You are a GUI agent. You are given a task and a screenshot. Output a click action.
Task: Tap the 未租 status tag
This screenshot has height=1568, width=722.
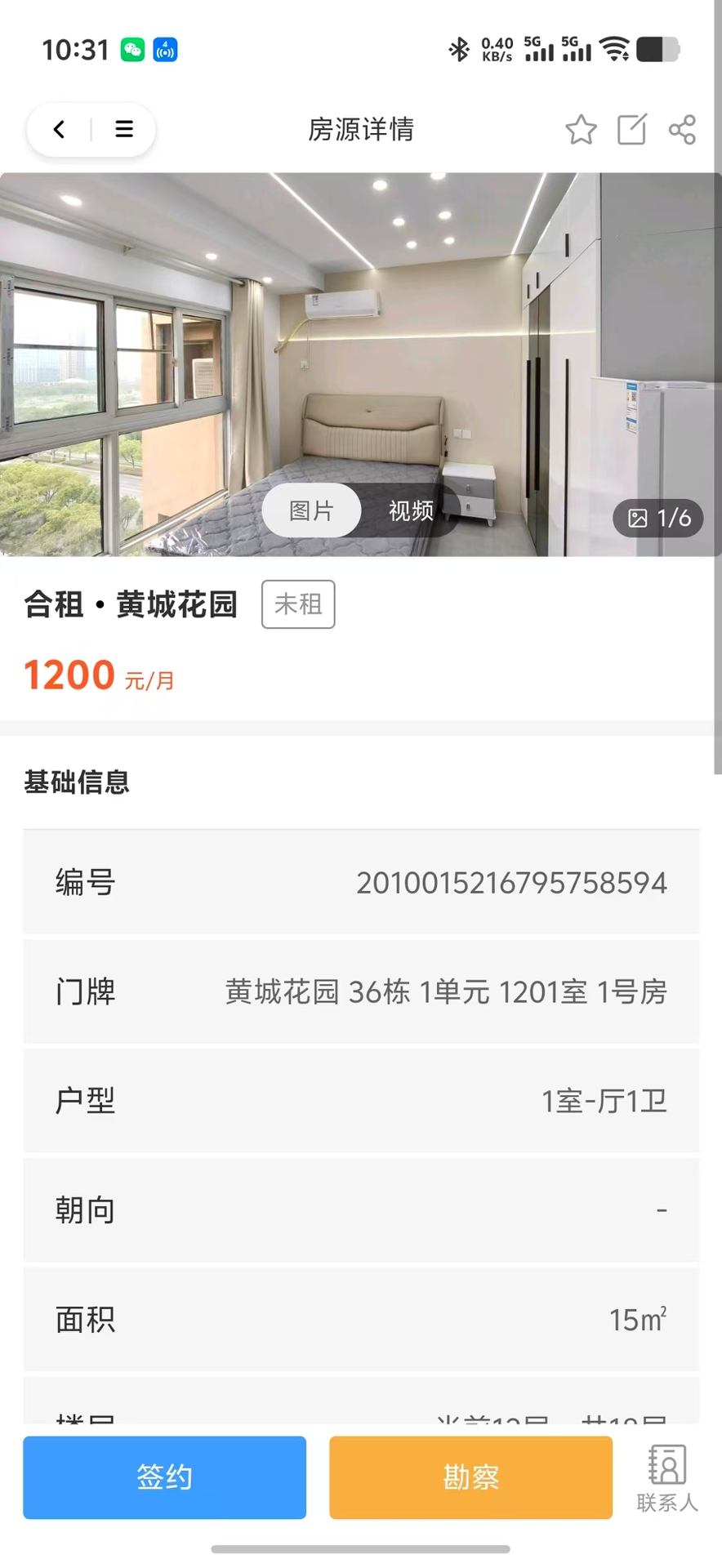298,604
